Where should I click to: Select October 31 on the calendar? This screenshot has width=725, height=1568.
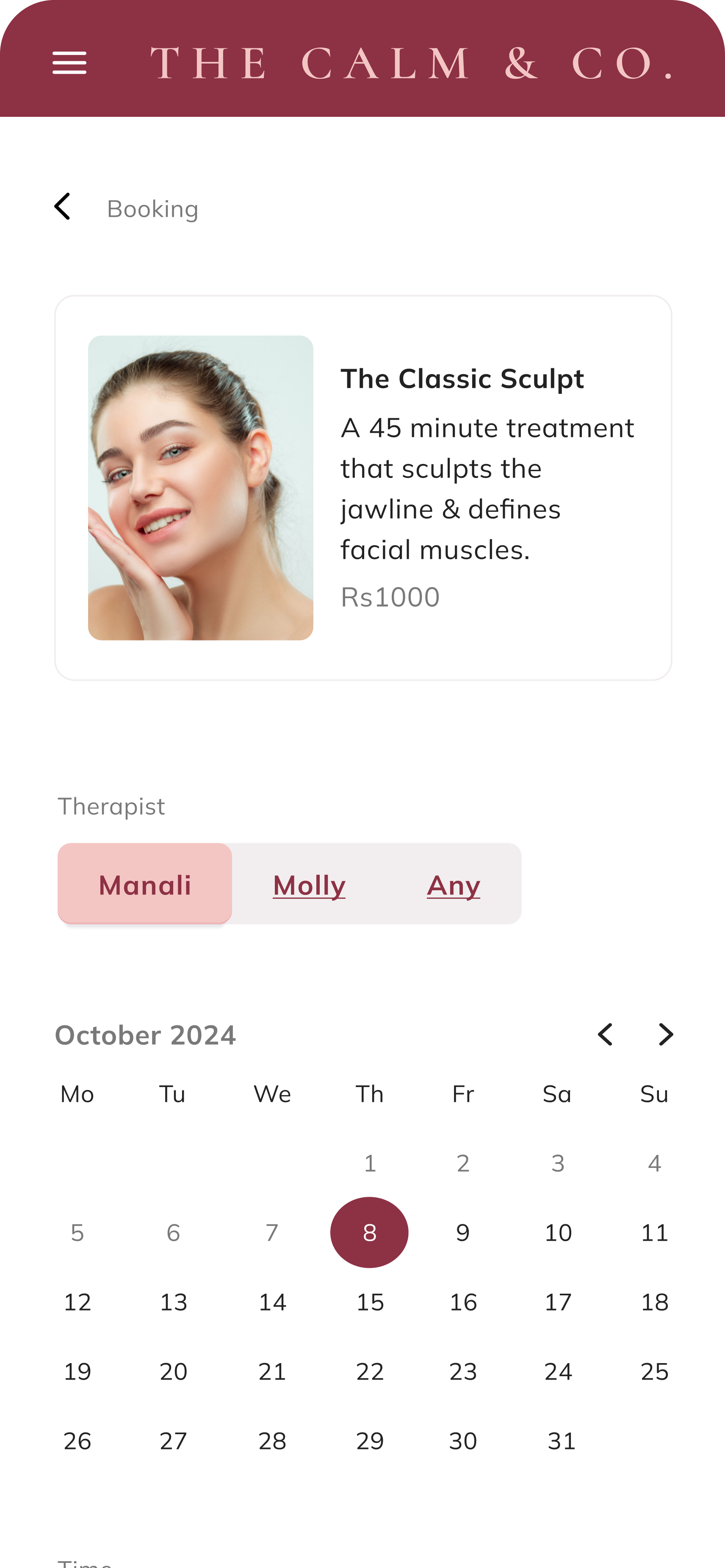(561, 1441)
